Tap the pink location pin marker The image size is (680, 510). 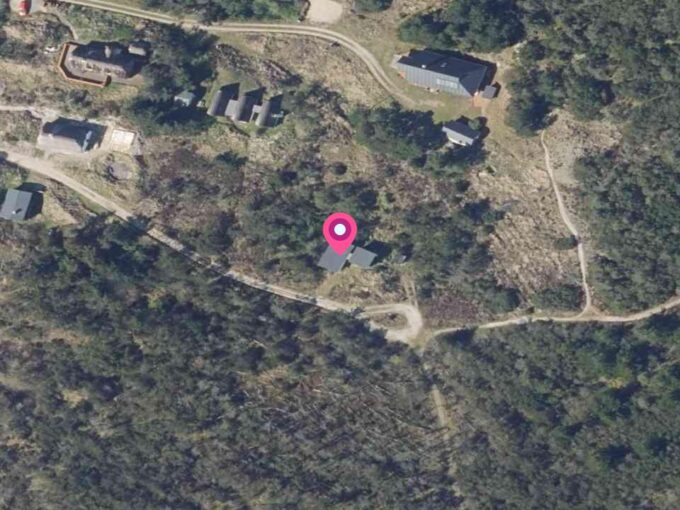[x=340, y=232]
